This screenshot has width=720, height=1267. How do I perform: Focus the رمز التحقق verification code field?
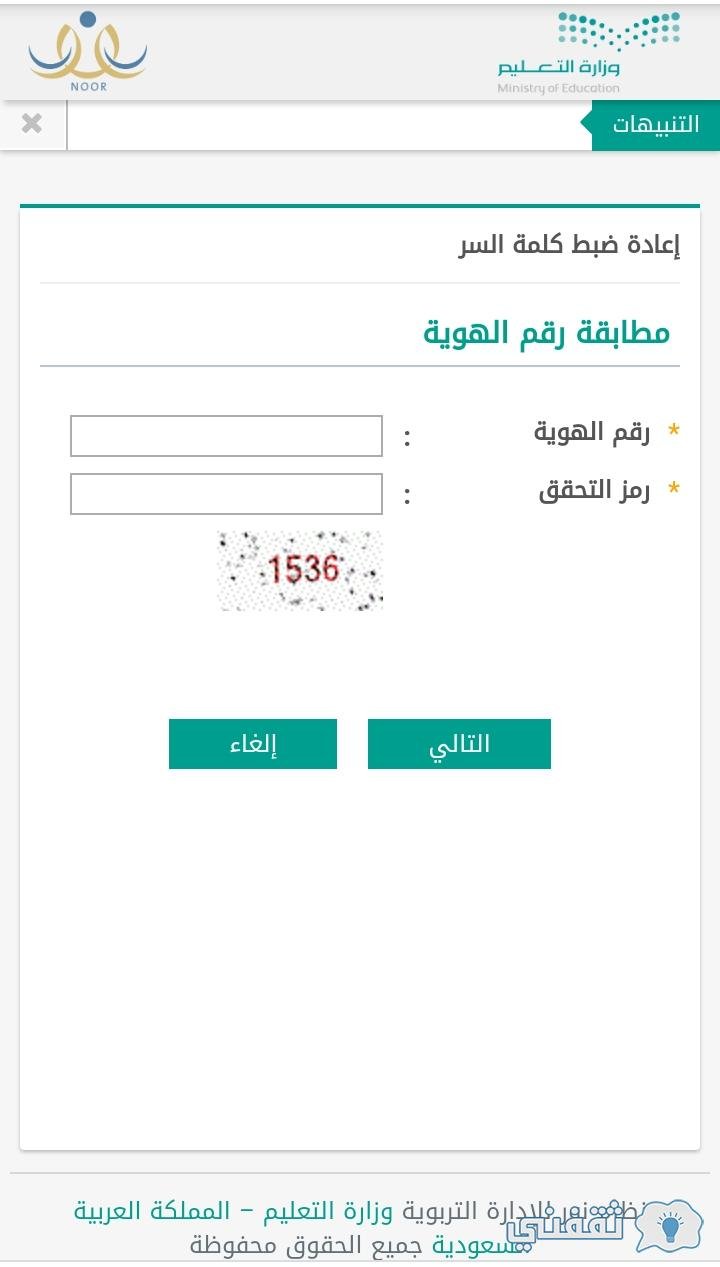pos(226,494)
